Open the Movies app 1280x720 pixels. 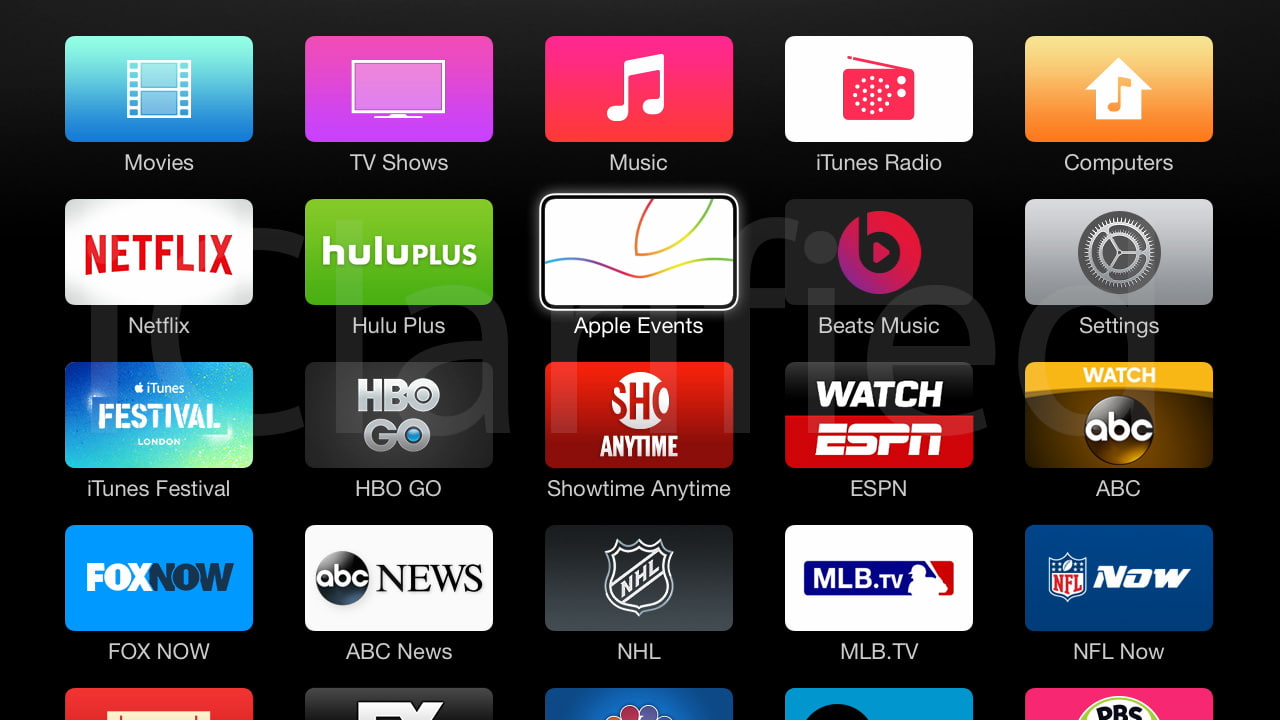tap(159, 89)
